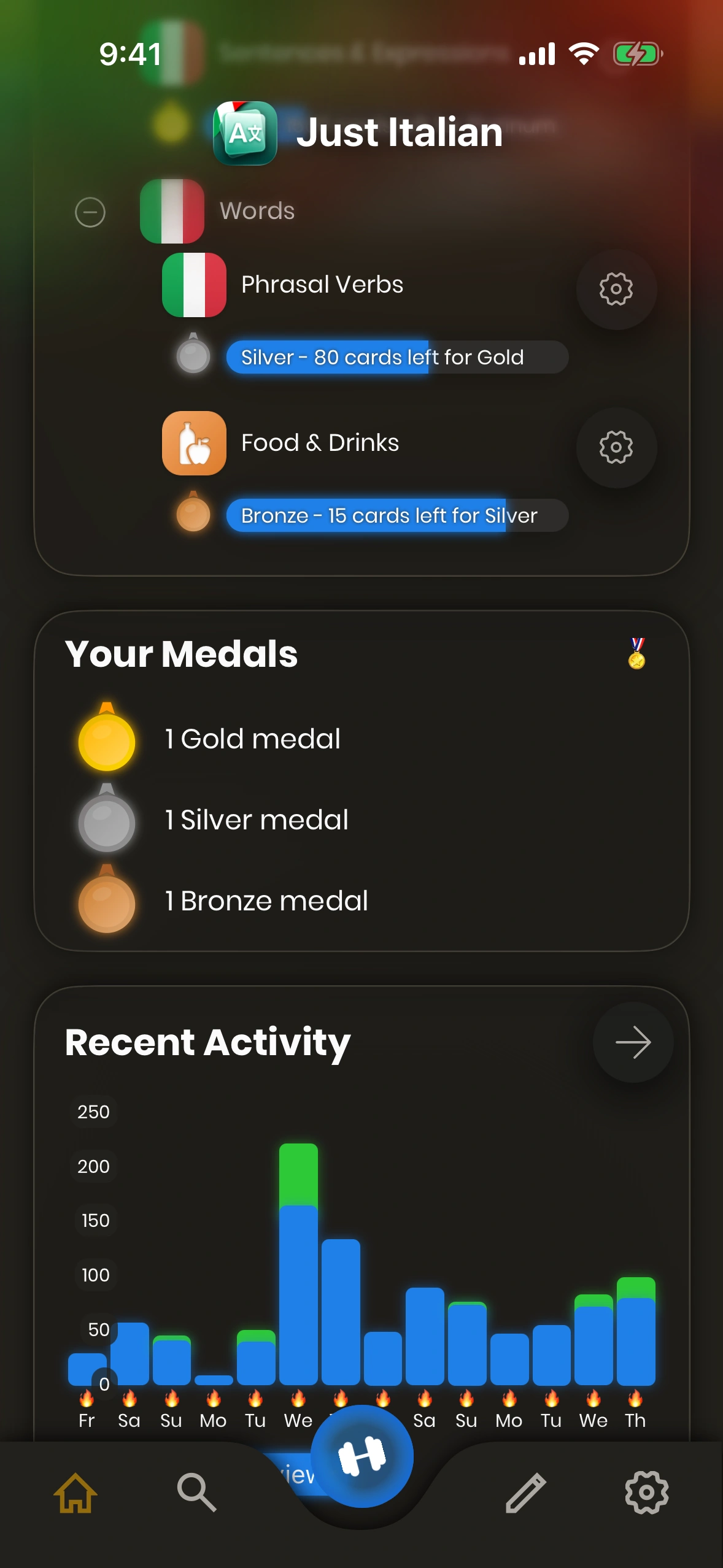Start practice with the dumbbell button

[x=362, y=1456]
